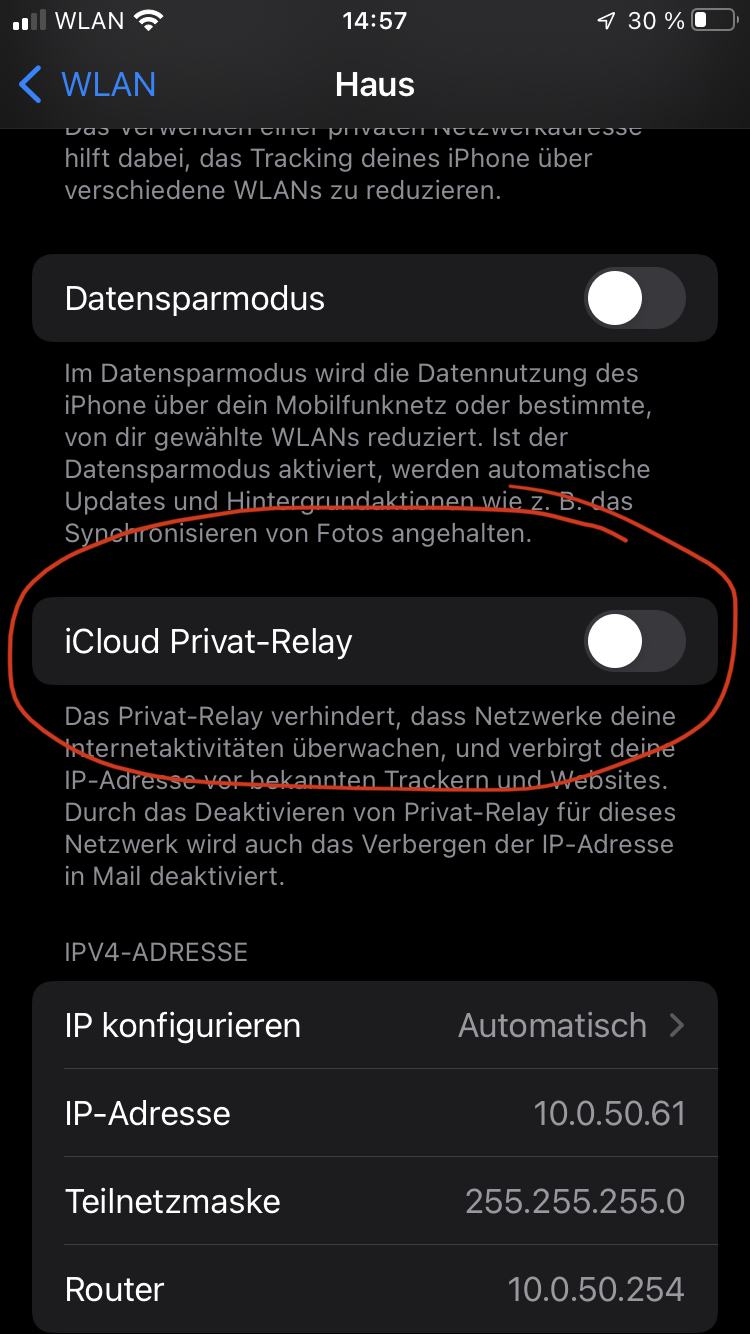Turn on iCloud Privat-Relay
750x1334 pixels.
(x=635, y=641)
